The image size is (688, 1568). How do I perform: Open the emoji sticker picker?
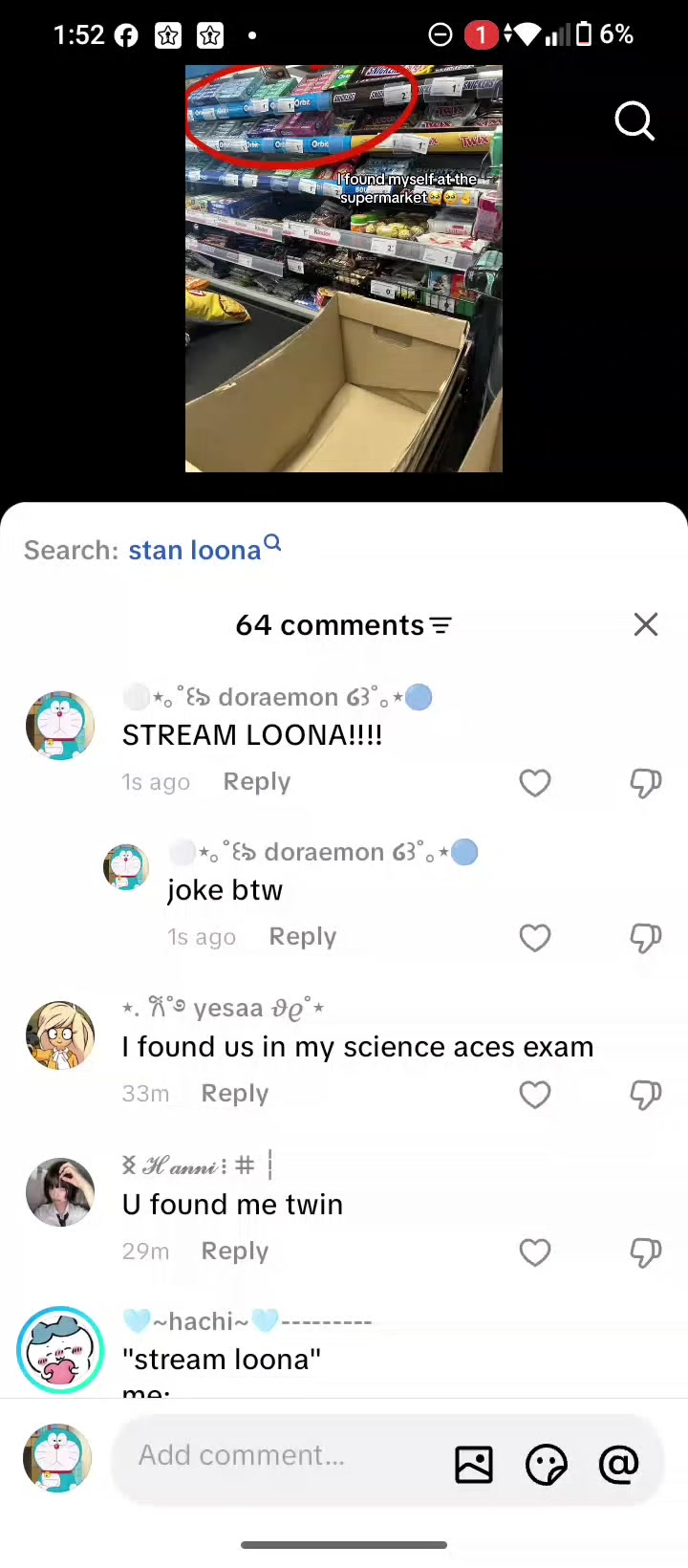tap(547, 1464)
